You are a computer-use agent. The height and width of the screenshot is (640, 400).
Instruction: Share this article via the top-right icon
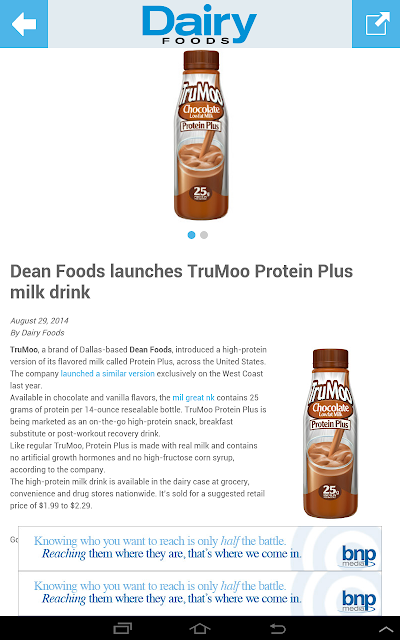[x=376, y=24]
